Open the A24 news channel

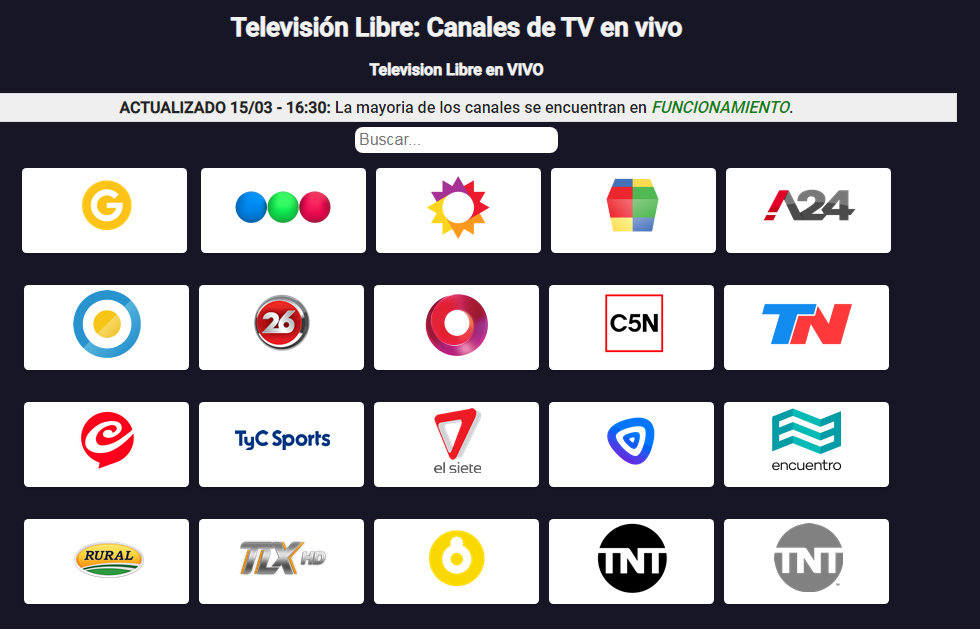click(808, 210)
